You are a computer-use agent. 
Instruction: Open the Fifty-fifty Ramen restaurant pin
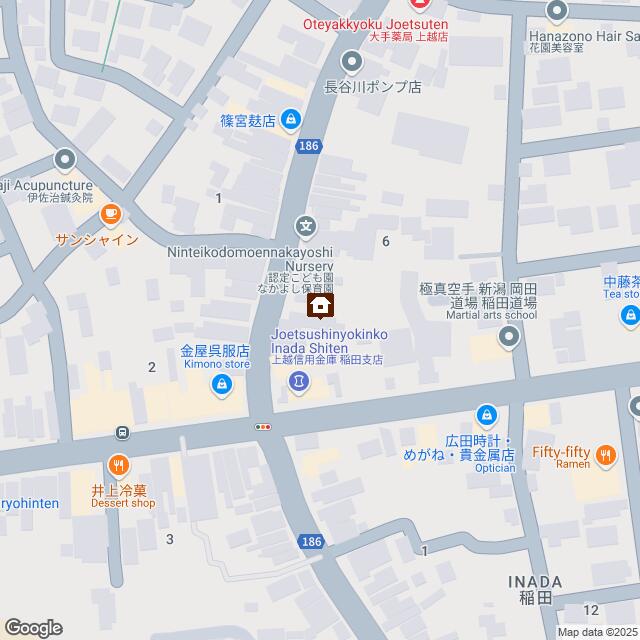(606, 456)
